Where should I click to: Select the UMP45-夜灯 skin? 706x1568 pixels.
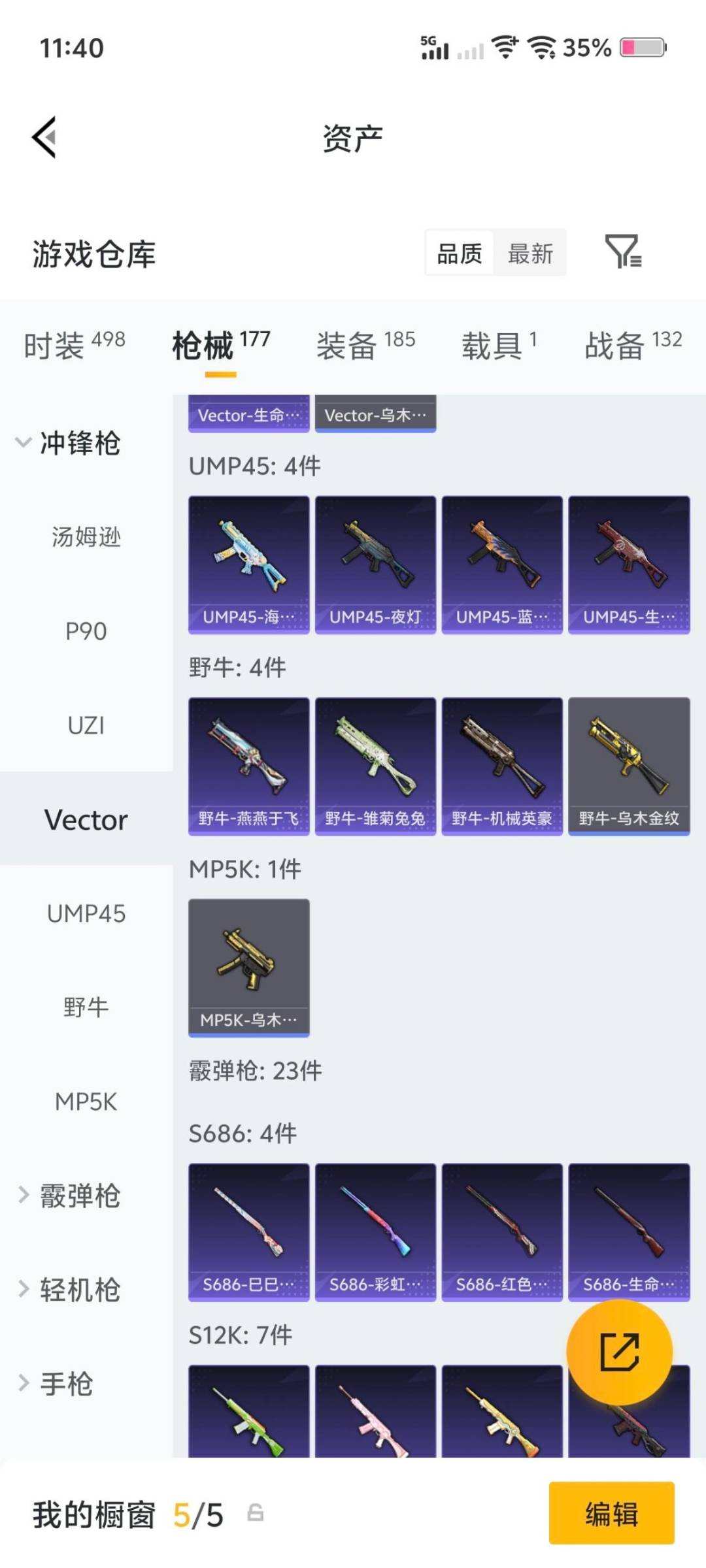point(375,562)
